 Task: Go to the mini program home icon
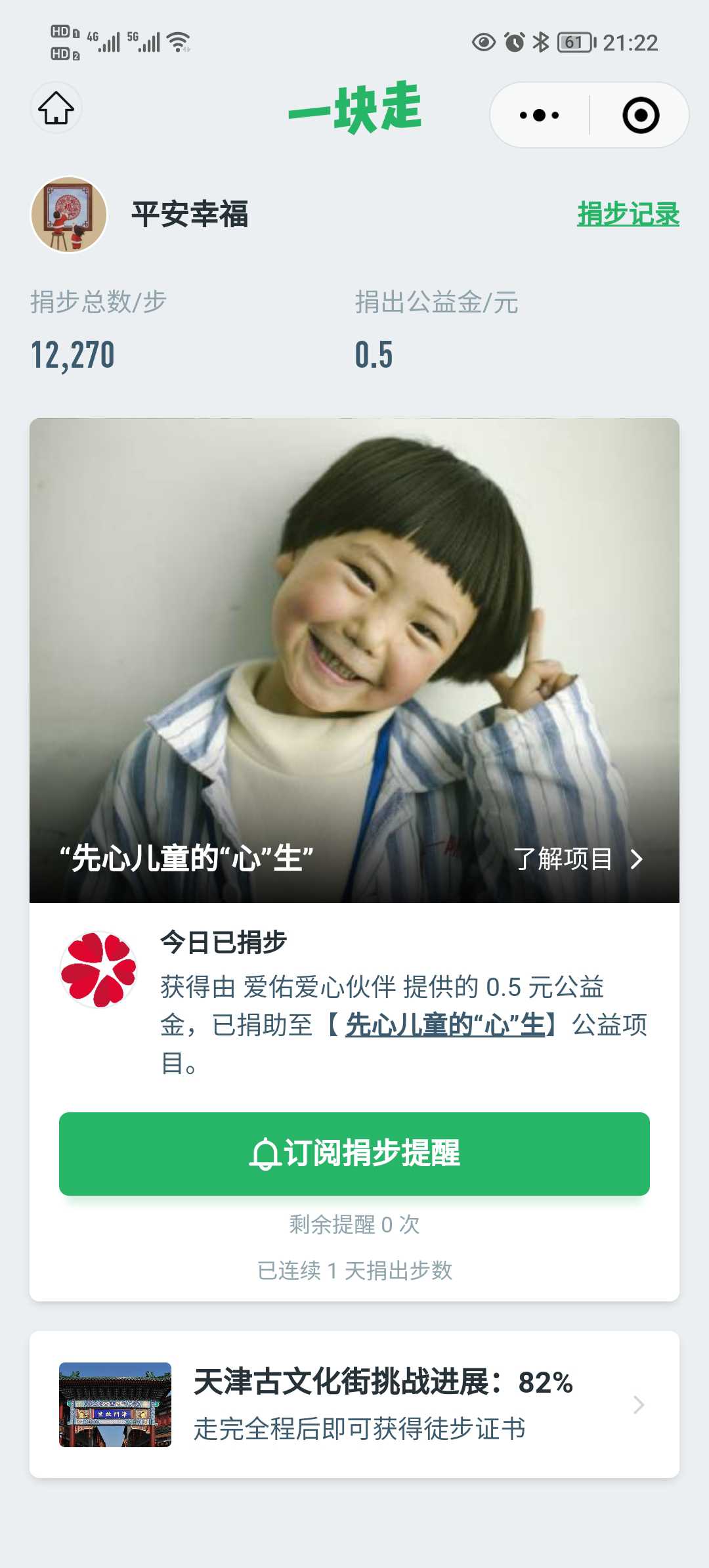(56, 108)
